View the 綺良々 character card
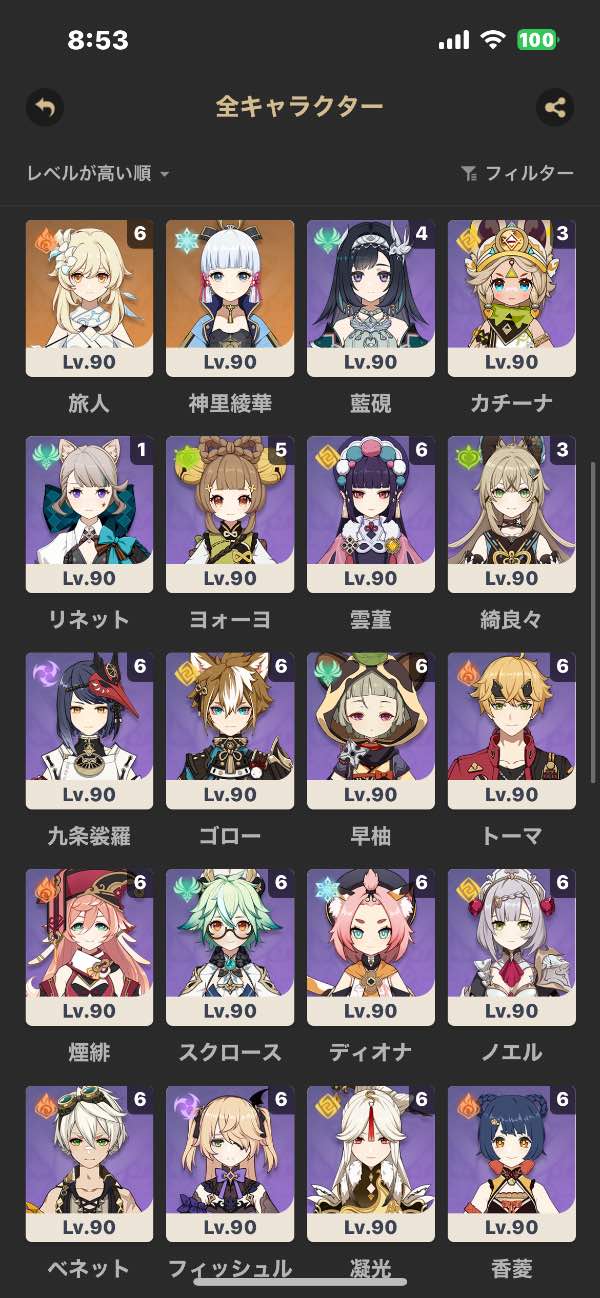The image size is (600, 1298). [x=512, y=514]
